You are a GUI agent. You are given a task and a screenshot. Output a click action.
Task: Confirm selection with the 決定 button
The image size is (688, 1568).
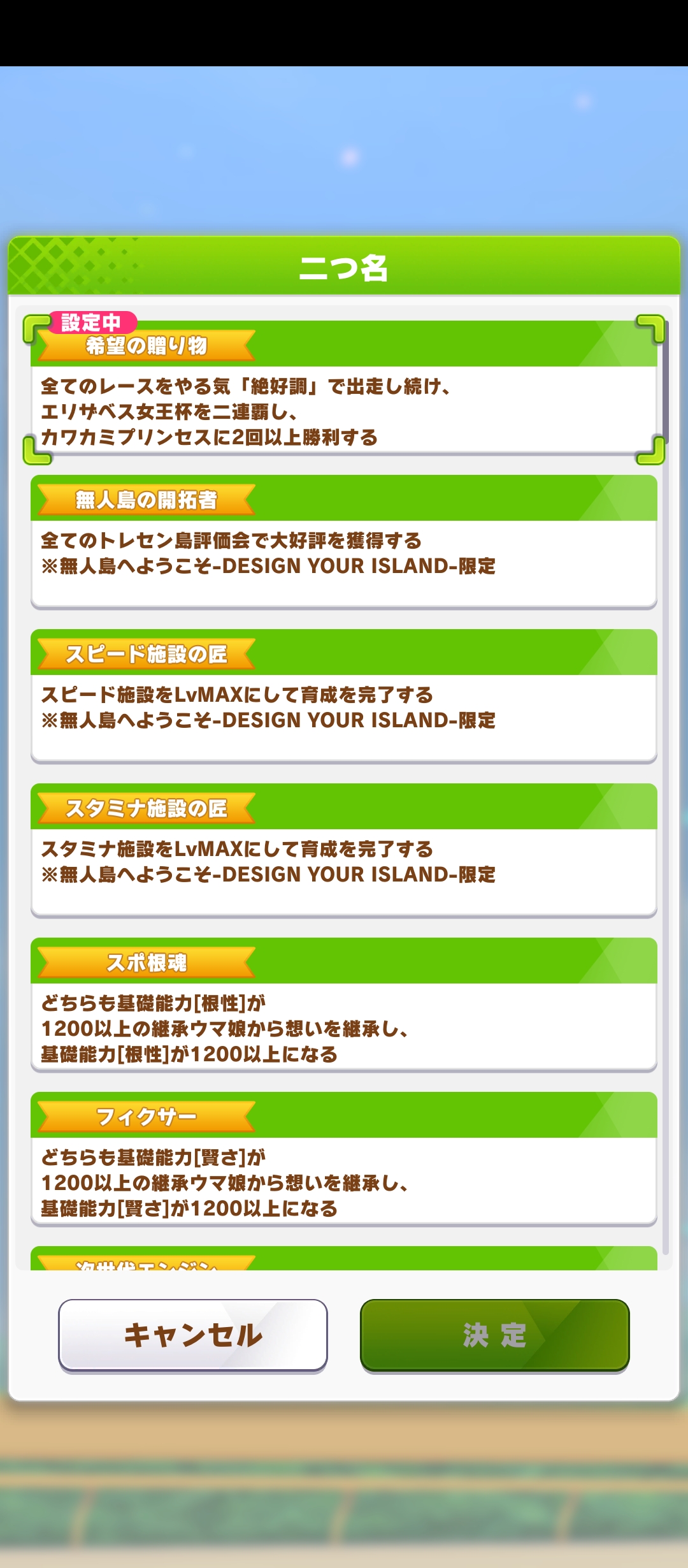[x=495, y=1335]
